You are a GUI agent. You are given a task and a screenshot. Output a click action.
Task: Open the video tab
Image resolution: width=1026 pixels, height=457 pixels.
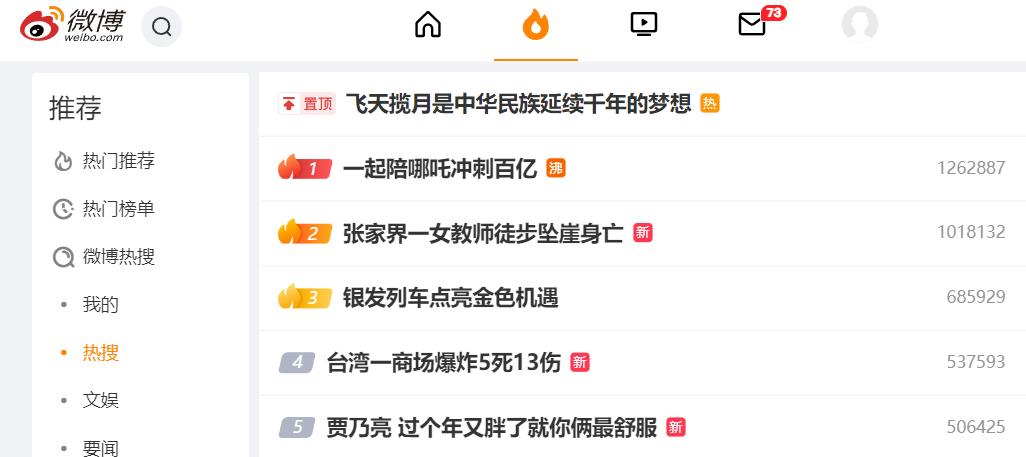644,24
